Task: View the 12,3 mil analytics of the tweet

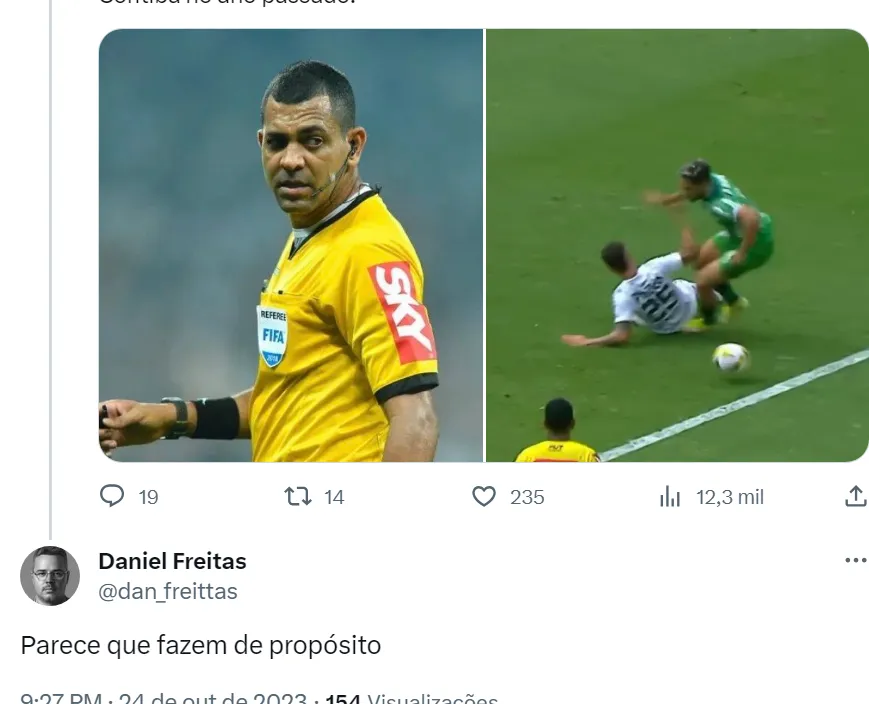Action: click(670, 497)
